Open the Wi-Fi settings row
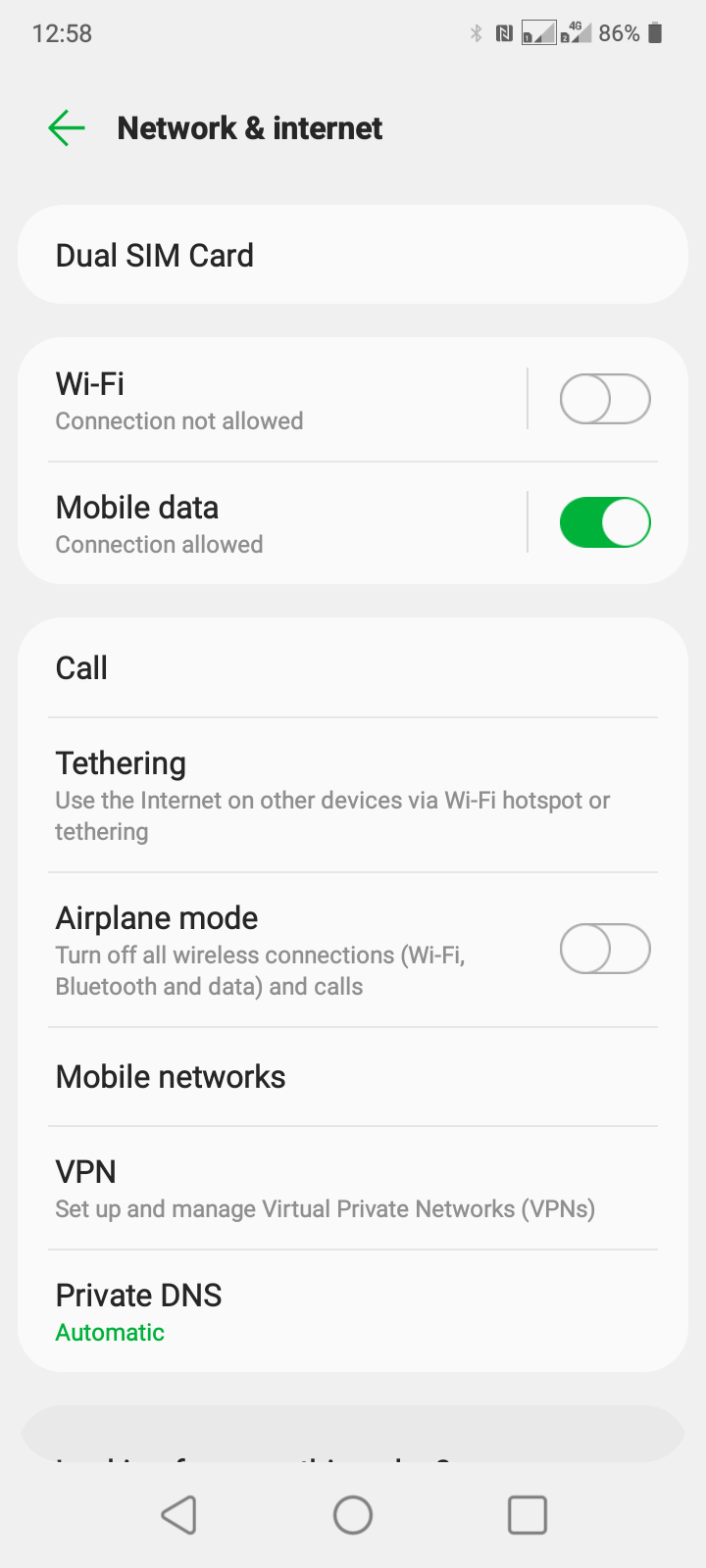This screenshot has width=706, height=1568. pos(275,400)
